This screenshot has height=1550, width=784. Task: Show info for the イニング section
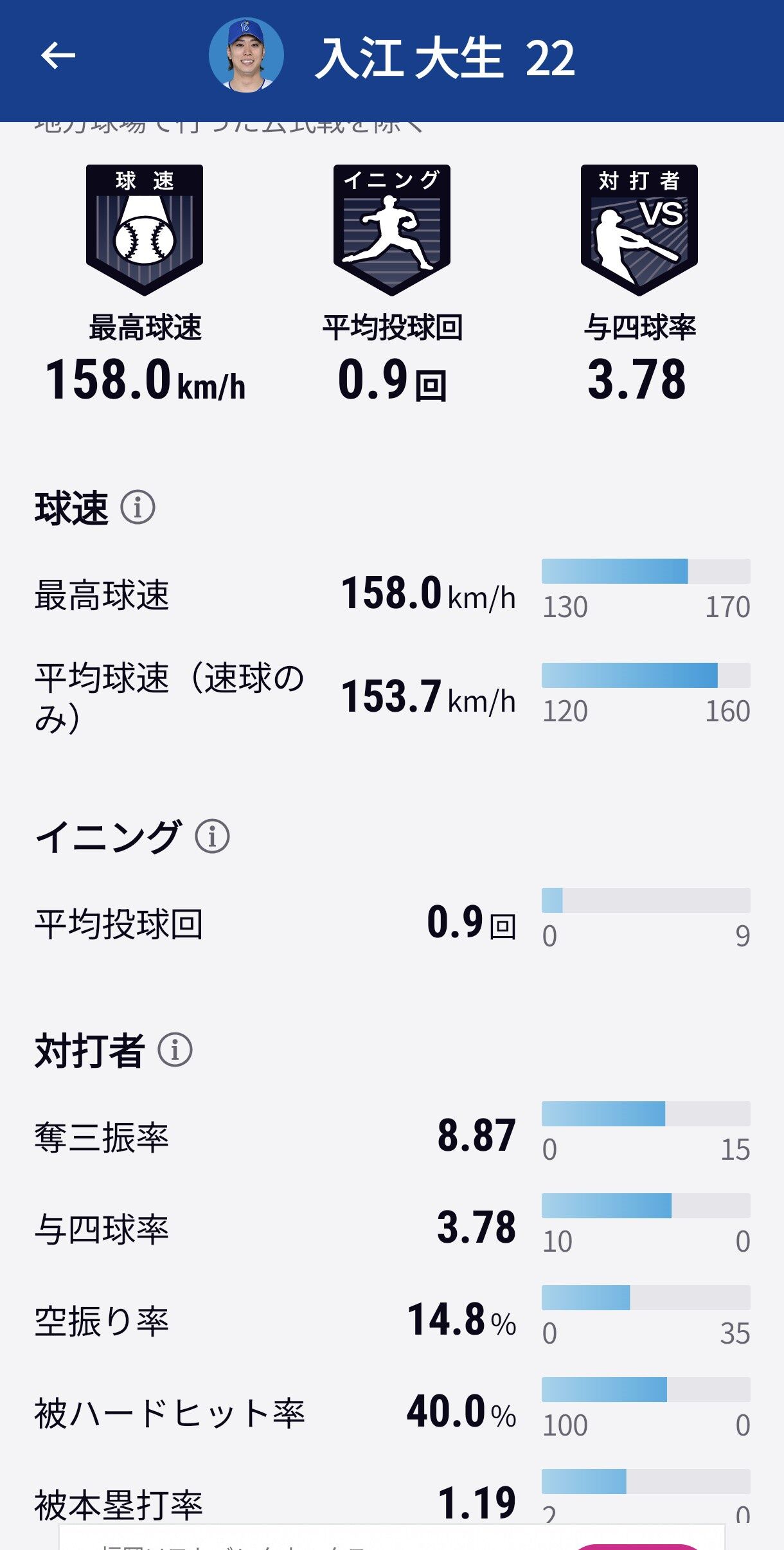[x=212, y=836]
